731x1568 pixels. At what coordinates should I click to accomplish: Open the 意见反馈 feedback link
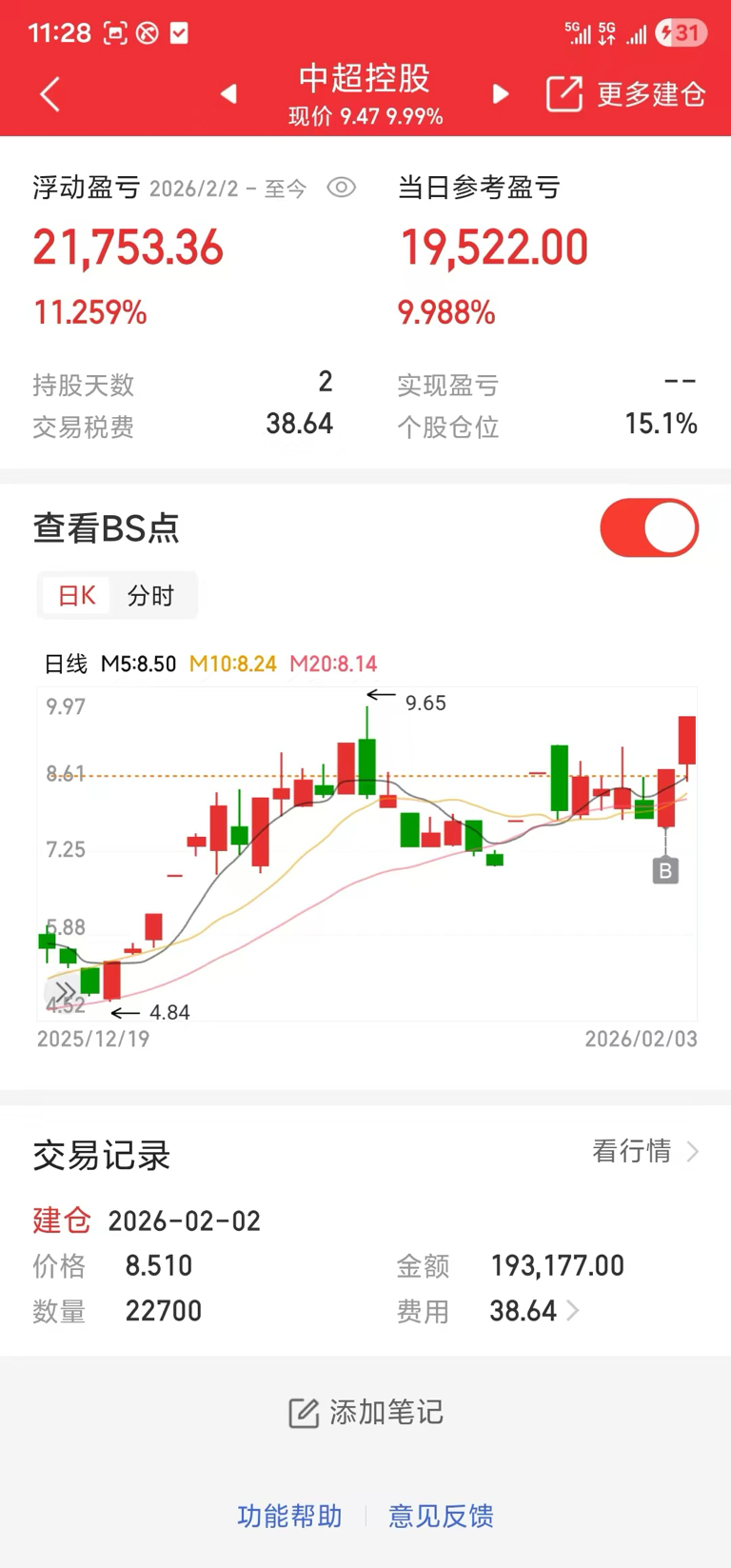(x=441, y=1516)
